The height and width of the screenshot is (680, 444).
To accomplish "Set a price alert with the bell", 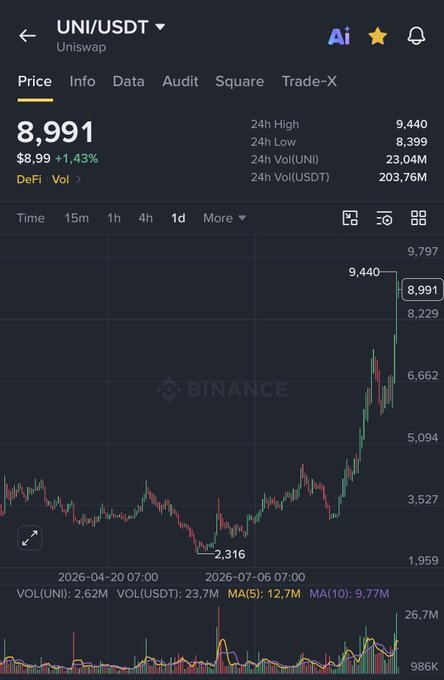I will pos(416,36).
